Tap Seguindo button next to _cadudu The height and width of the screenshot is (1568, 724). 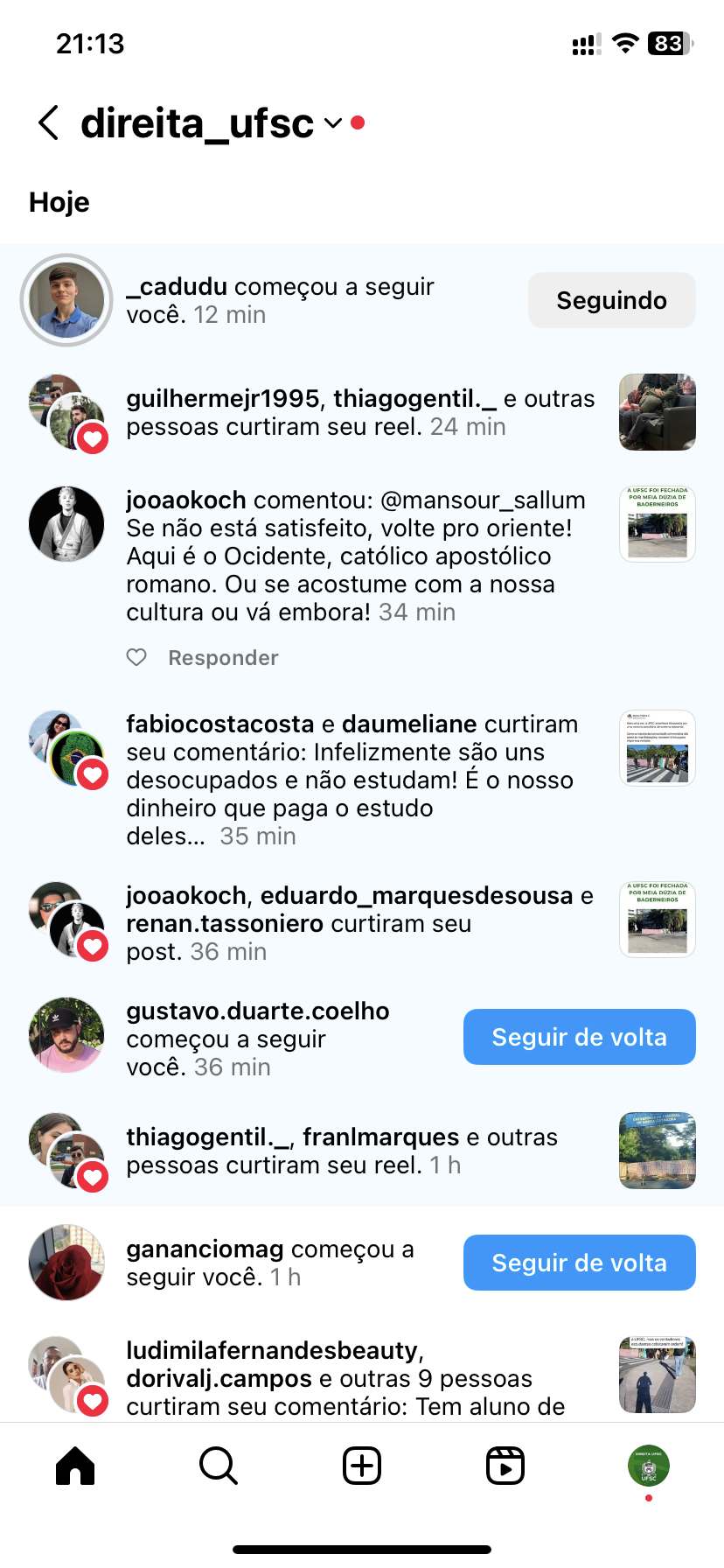[x=611, y=300]
